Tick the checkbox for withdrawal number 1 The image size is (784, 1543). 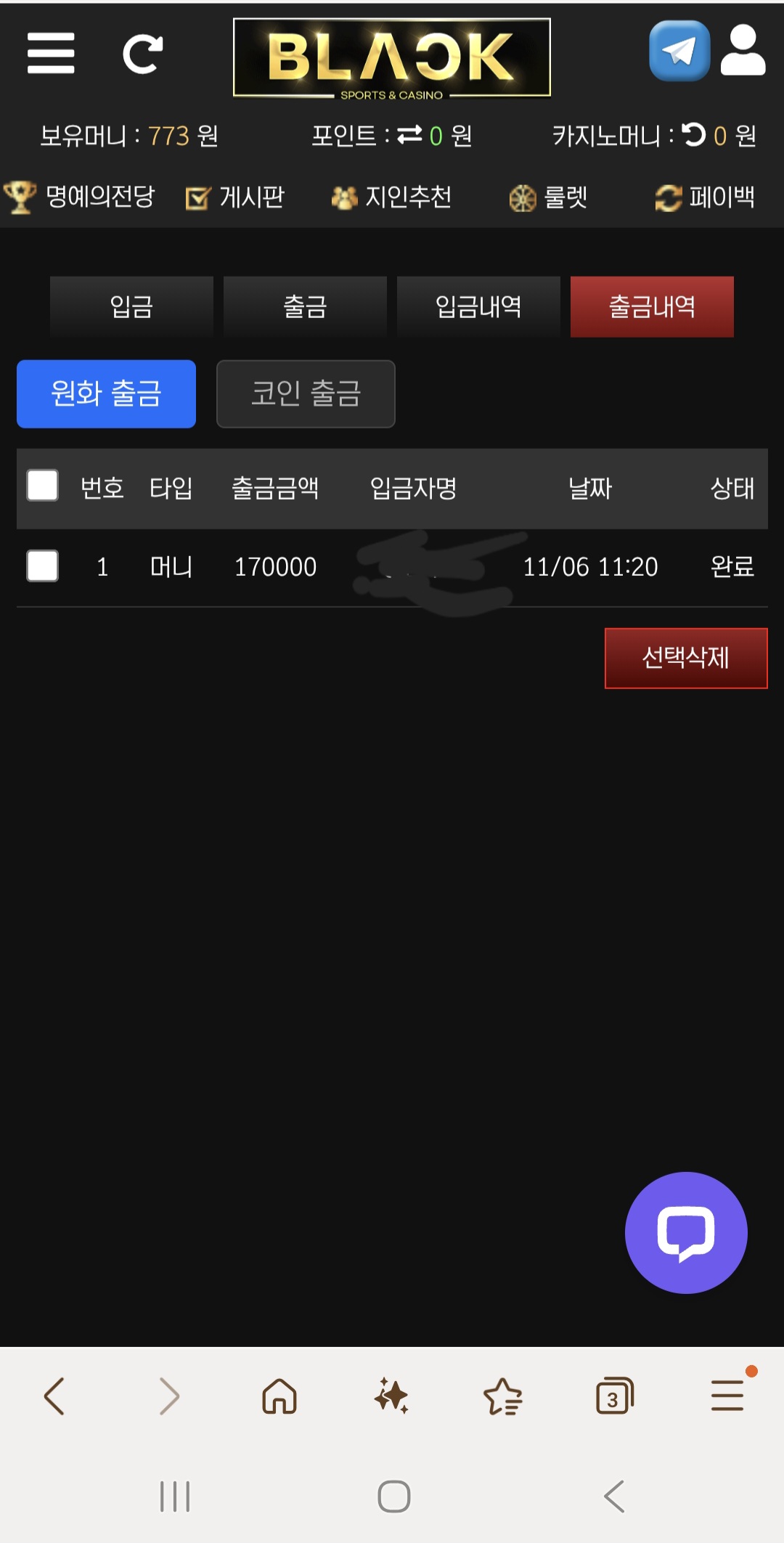(x=42, y=566)
